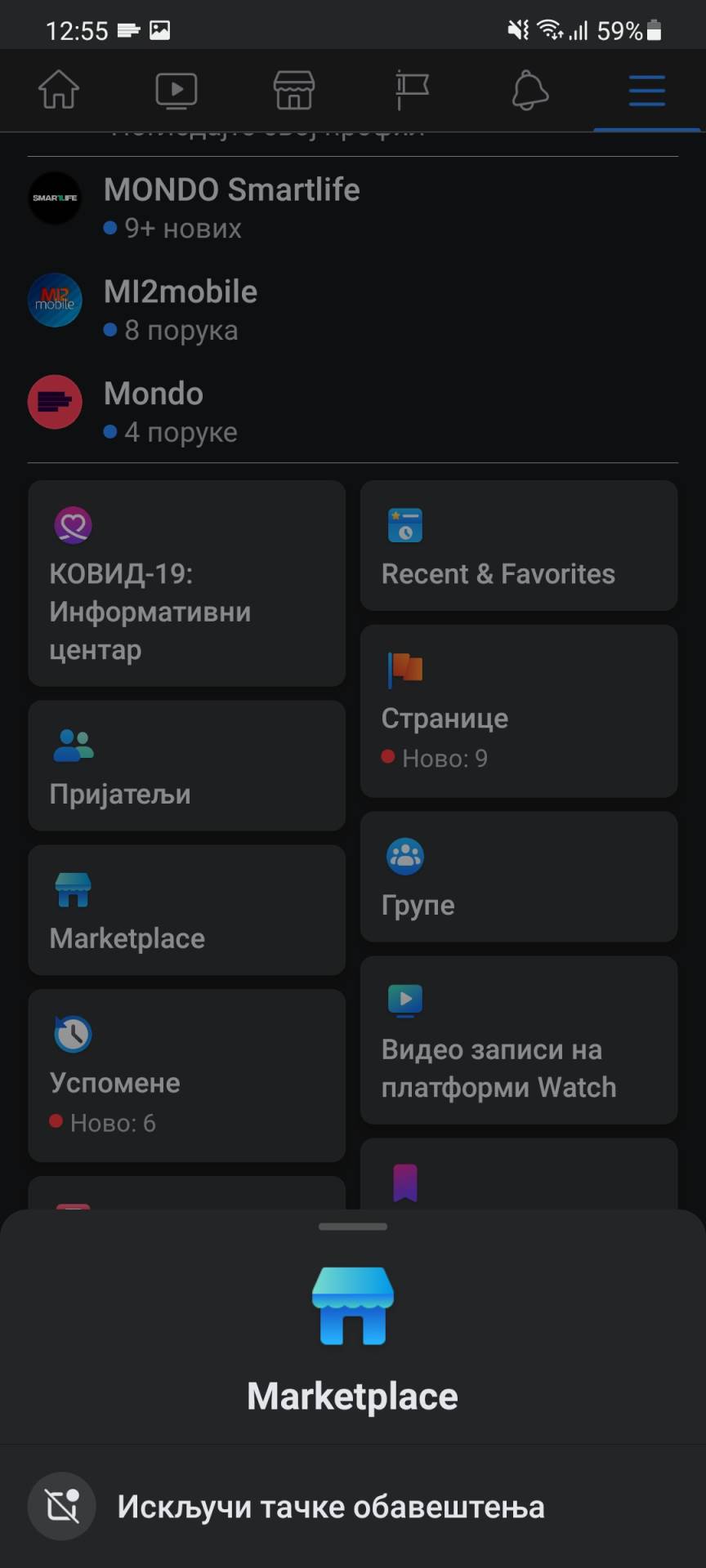The height and width of the screenshot is (1568, 706).
Task: Go to the Home feed tab
Action: (59, 90)
